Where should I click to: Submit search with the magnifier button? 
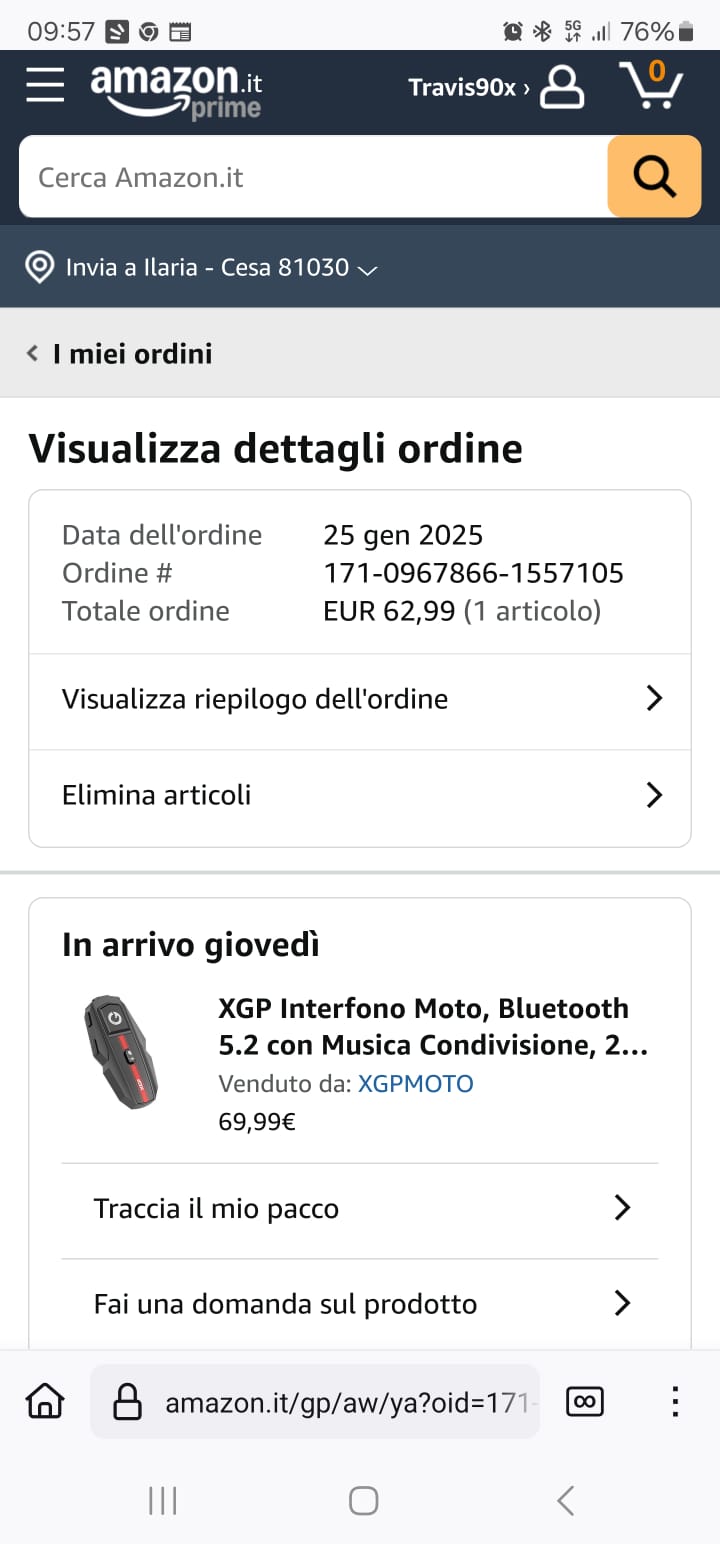(x=654, y=177)
